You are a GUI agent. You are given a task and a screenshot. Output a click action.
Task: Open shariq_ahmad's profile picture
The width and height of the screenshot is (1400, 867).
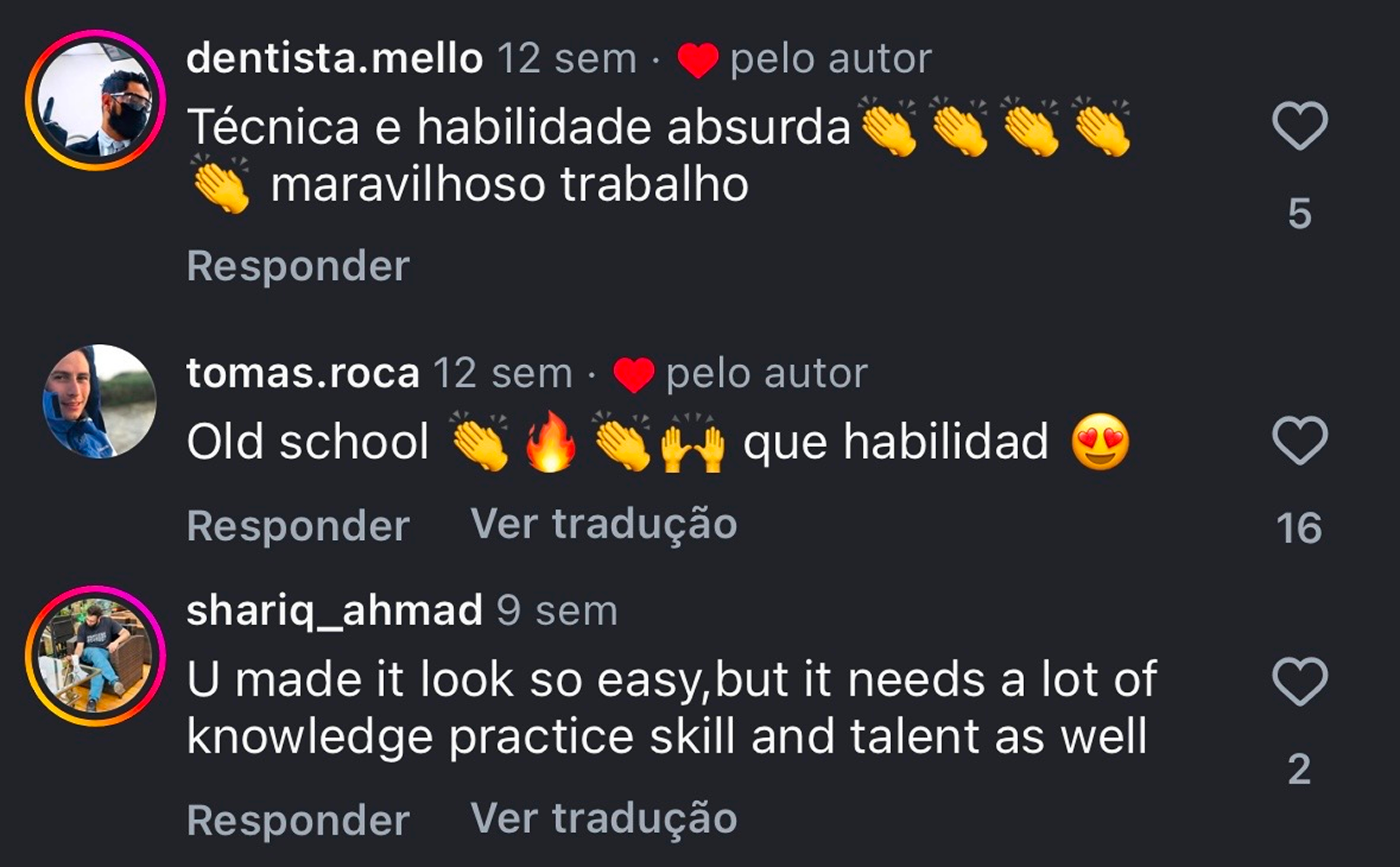point(95,656)
